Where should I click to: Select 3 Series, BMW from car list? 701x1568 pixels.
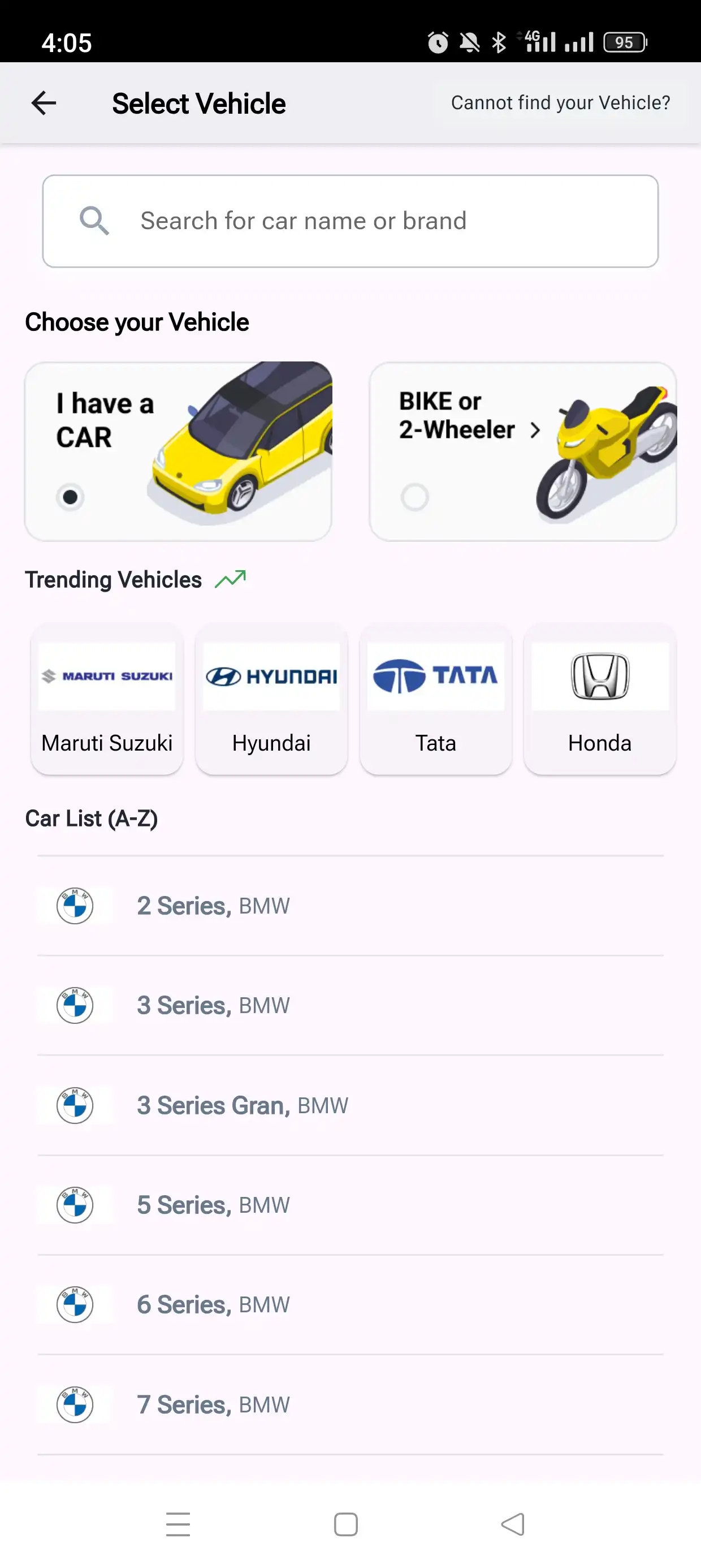[350, 1006]
